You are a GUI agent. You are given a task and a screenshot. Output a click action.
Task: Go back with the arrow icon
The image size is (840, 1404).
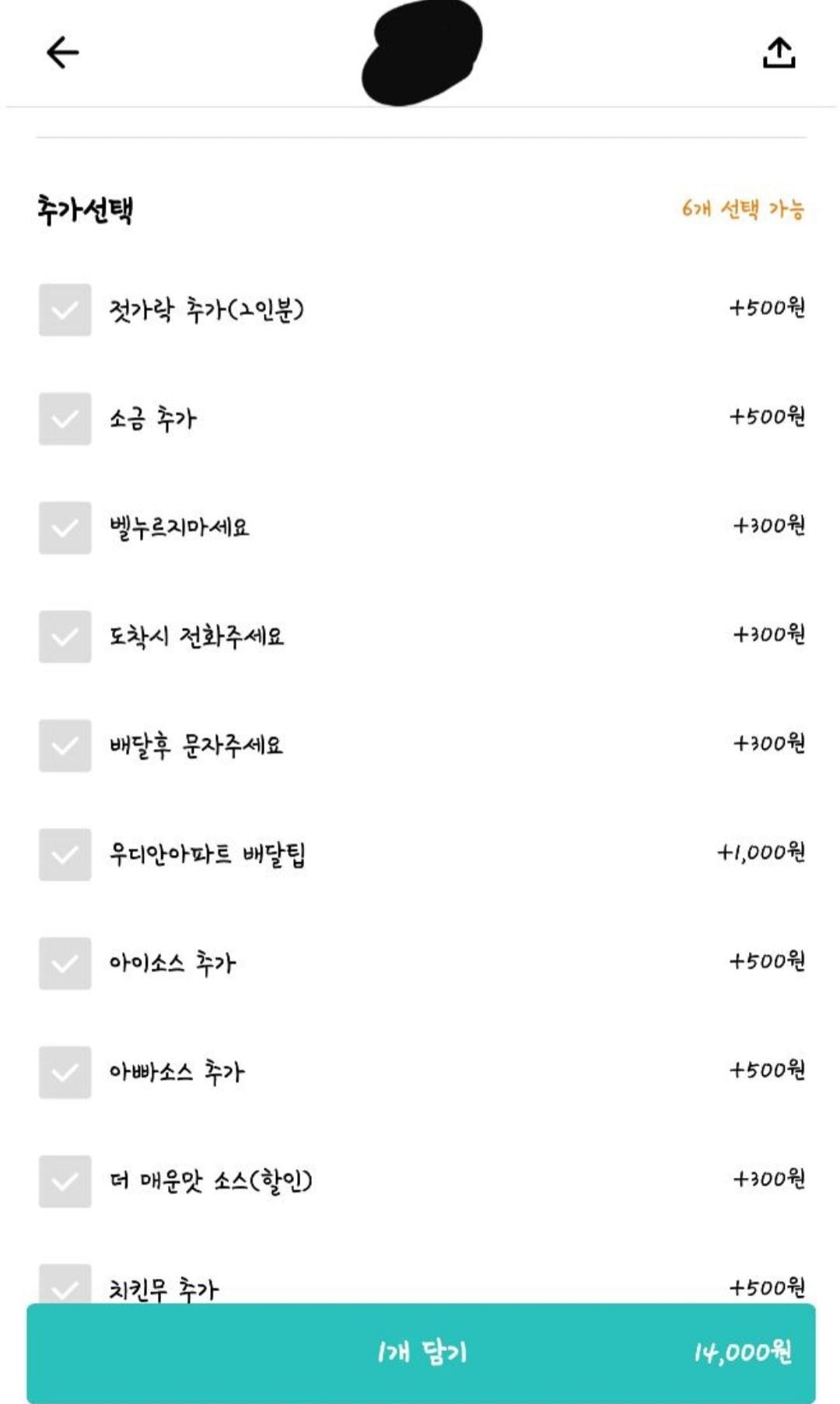click(62, 53)
